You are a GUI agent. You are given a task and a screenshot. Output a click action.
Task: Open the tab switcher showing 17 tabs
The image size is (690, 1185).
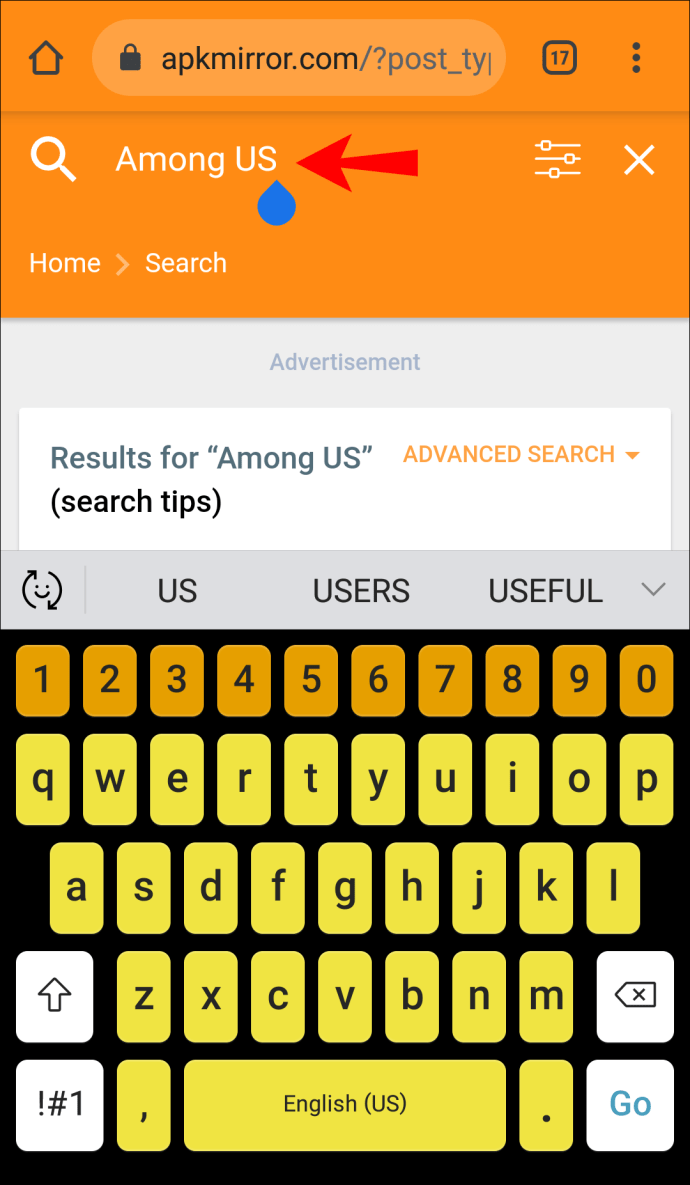tap(559, 58)
